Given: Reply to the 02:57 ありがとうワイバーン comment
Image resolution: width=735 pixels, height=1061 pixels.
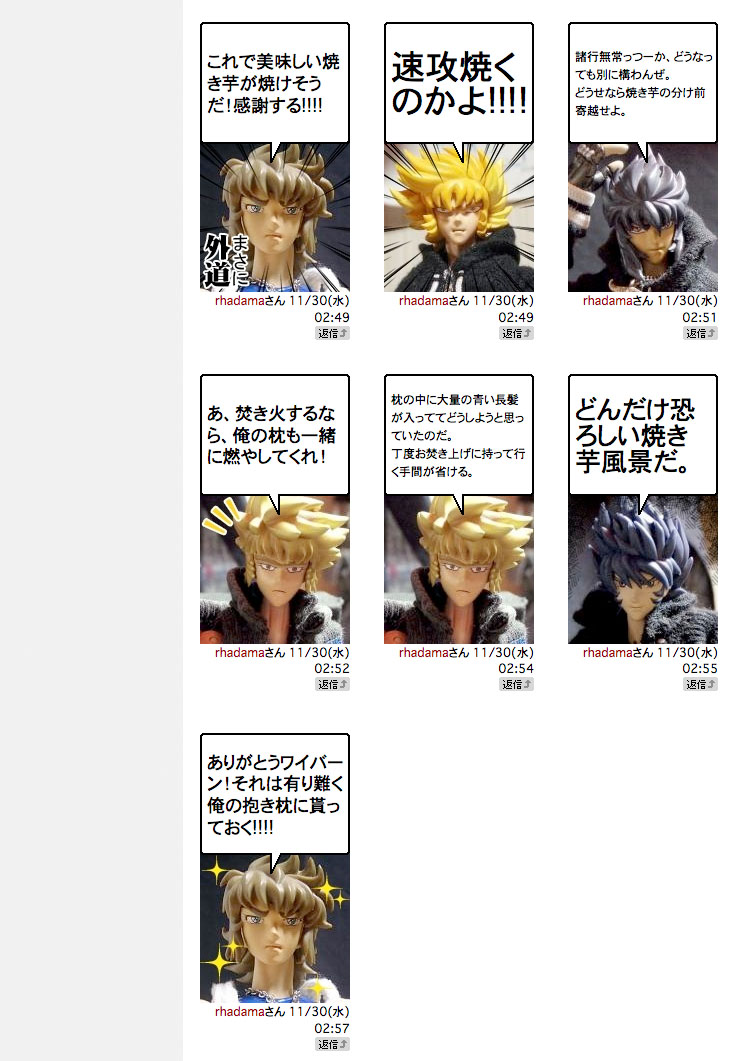Looking at the screenshot, I should pos(332,1044).
